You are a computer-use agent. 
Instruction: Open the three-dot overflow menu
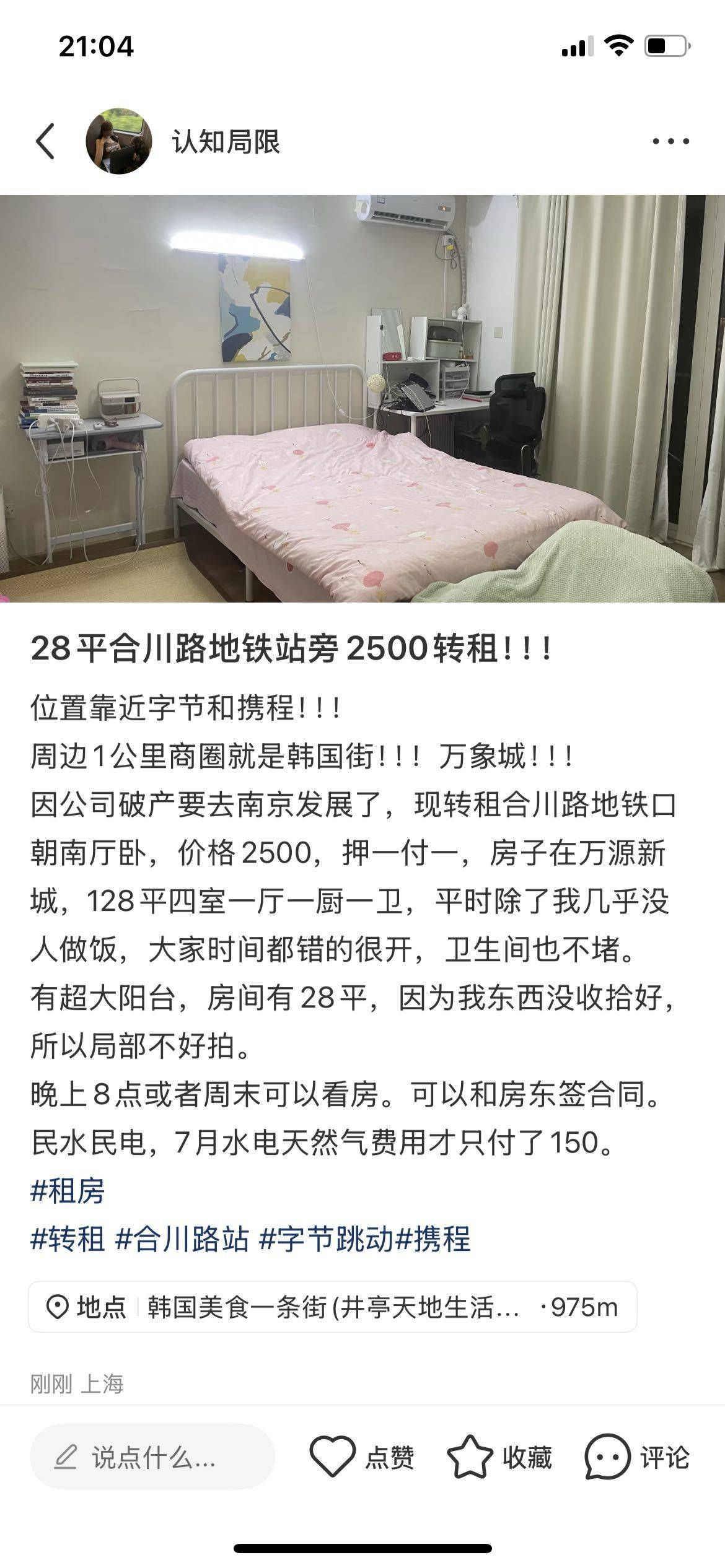point(670,142)
